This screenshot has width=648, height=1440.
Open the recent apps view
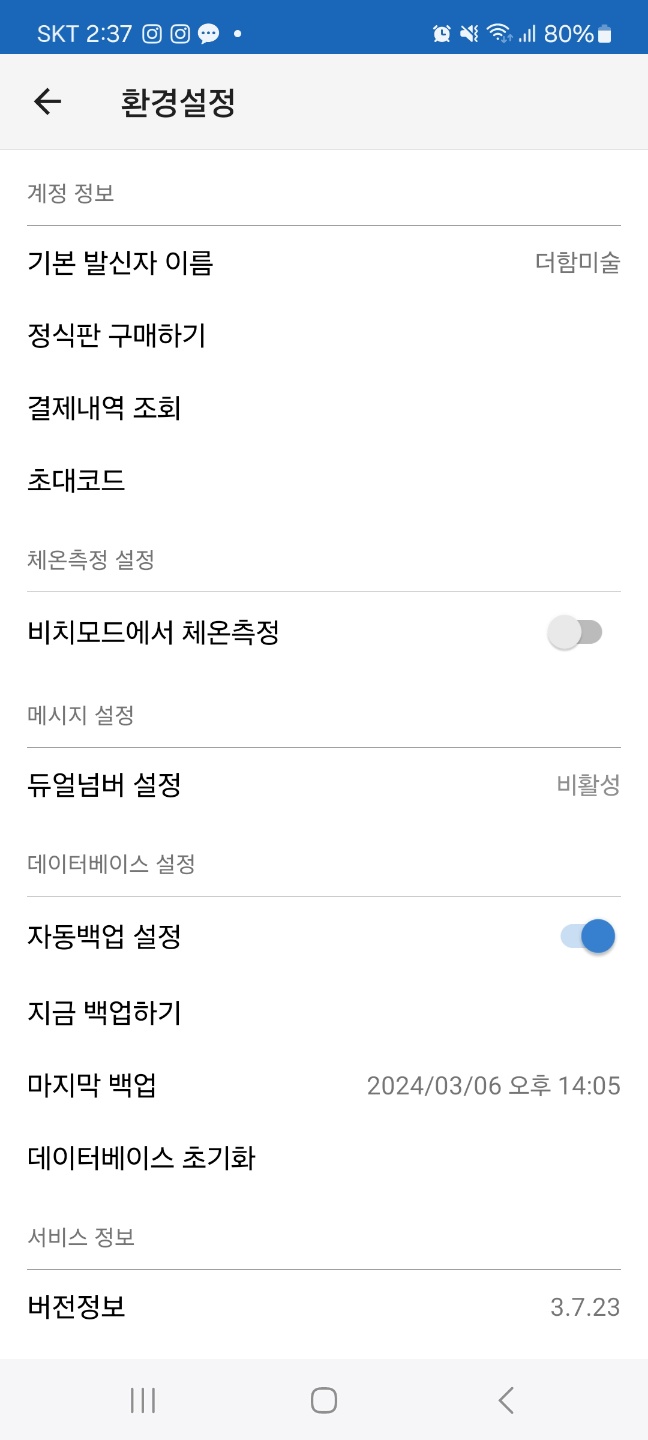143,1400
